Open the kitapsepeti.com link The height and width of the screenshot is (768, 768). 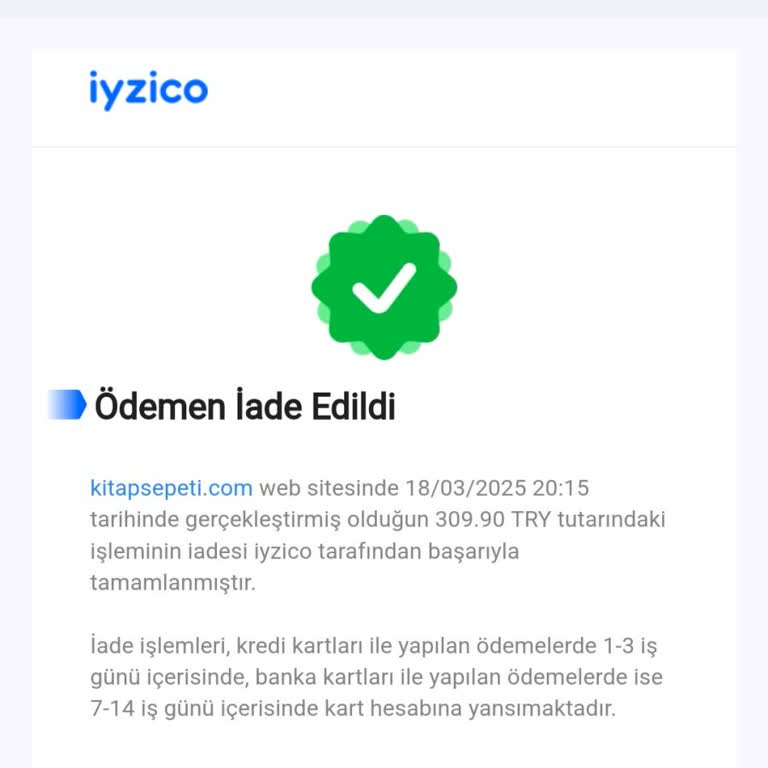(171, 489)
